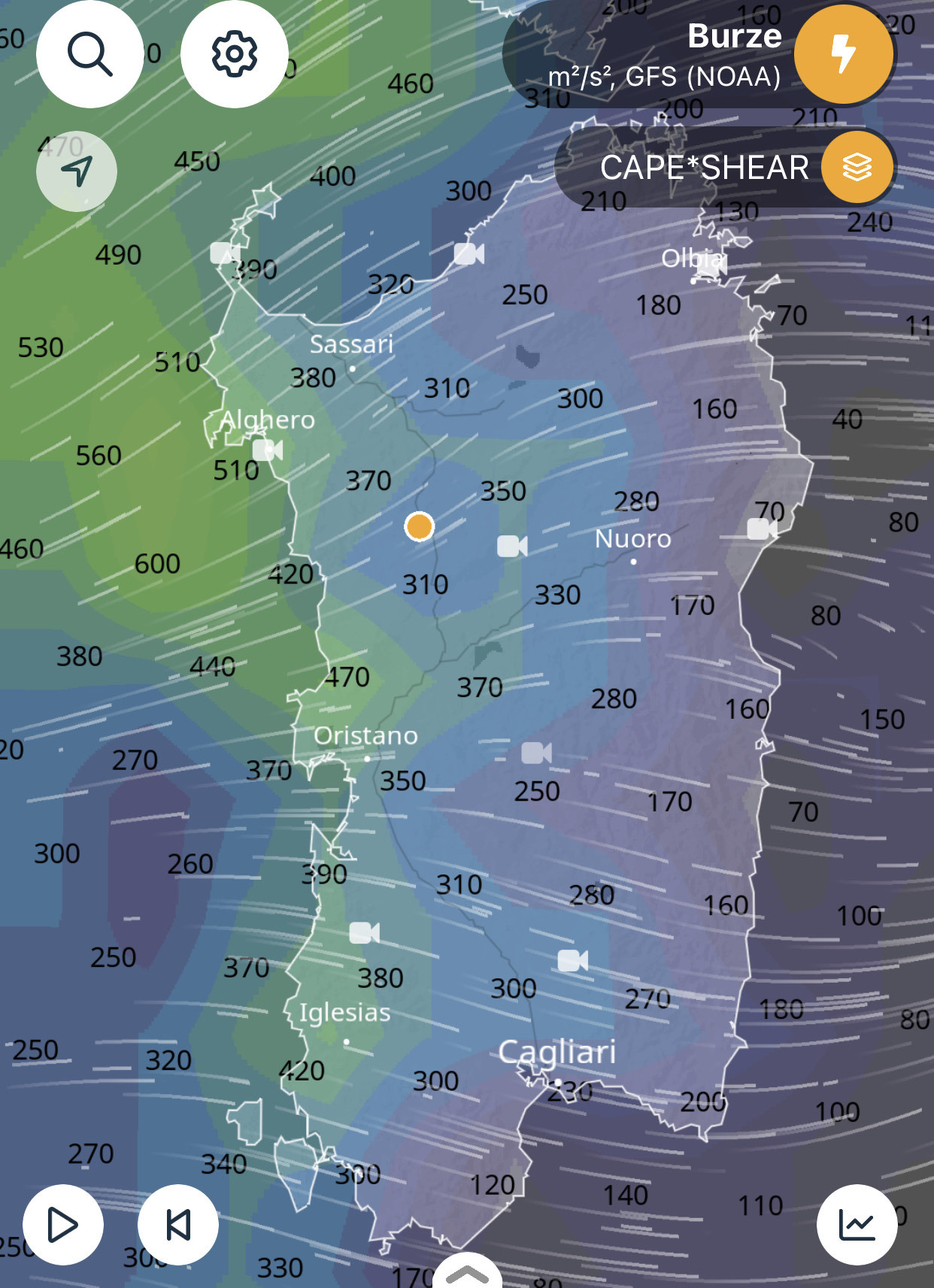934x1288 pixels.
Task: Open the webcam east of Oristano
Action: point(536,753)
